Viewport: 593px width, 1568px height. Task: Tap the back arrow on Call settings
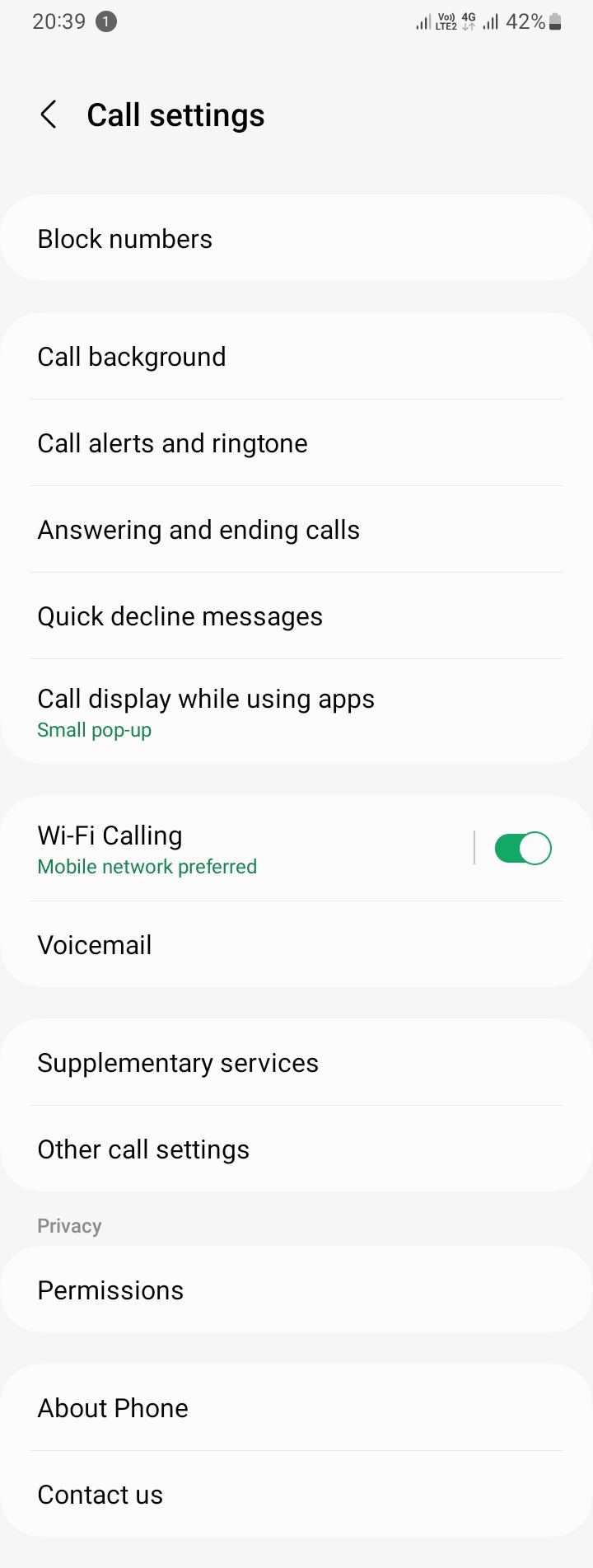49,115
